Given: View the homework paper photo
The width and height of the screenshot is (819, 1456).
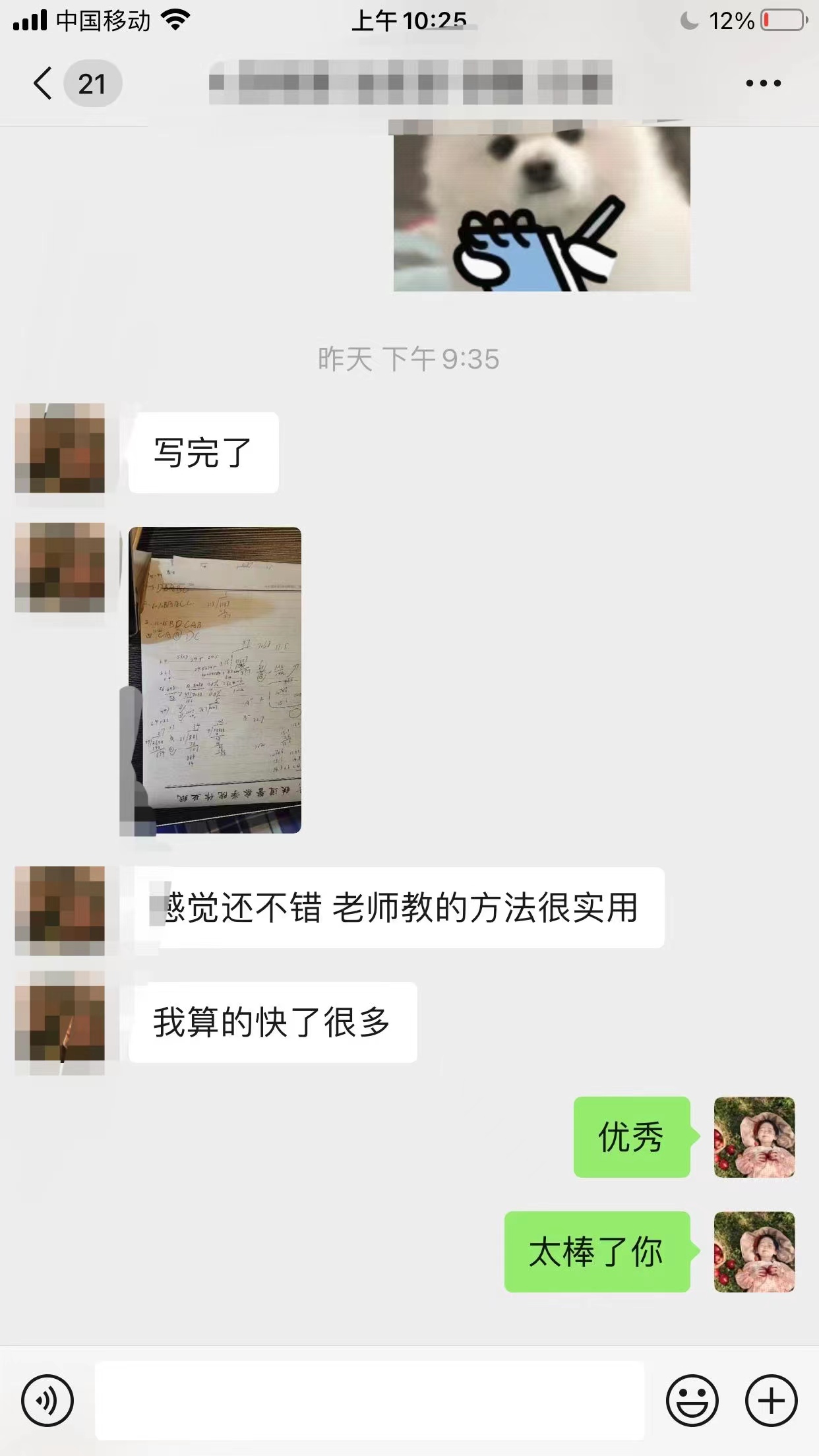Looking at the screenshot, I should tap(215, 680).
